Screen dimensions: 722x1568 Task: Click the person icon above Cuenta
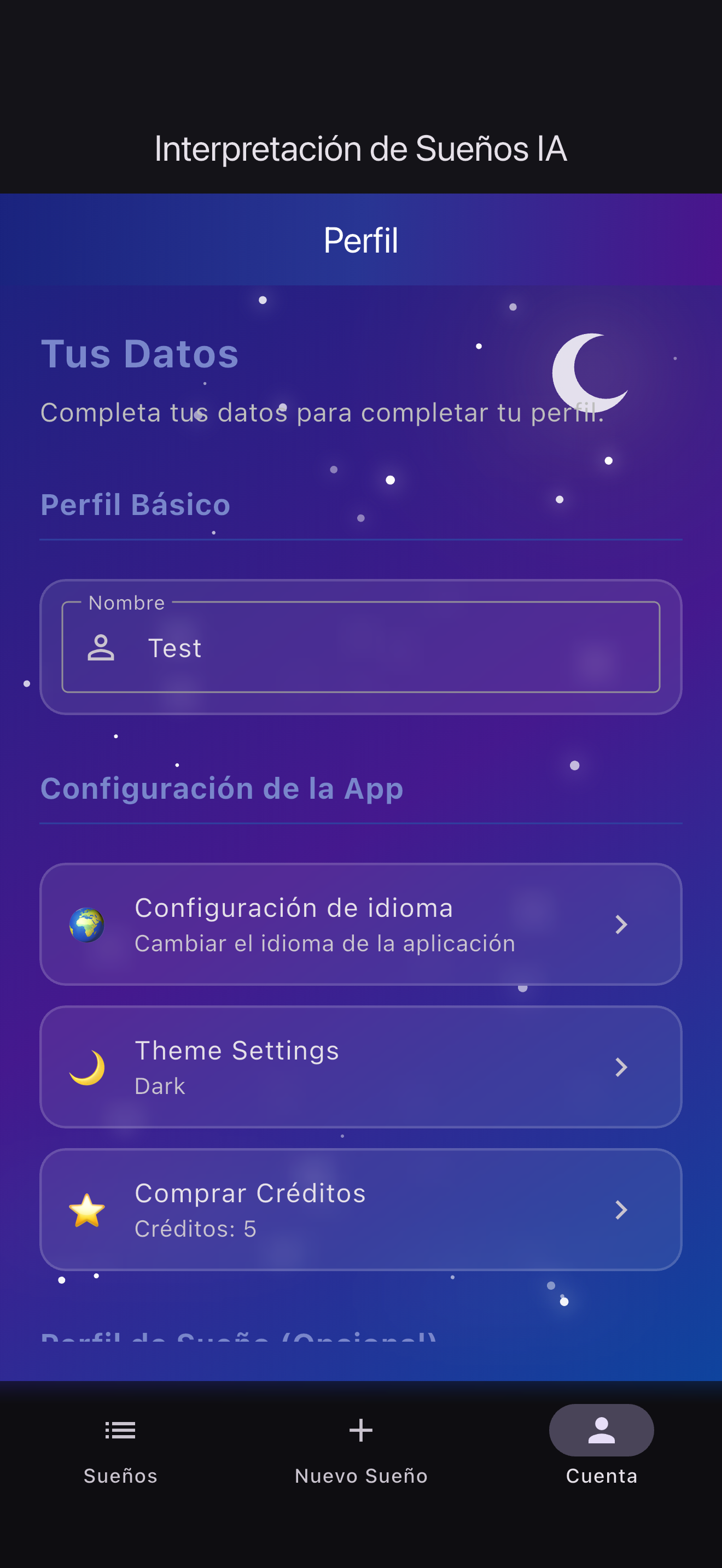point(601,1430)
